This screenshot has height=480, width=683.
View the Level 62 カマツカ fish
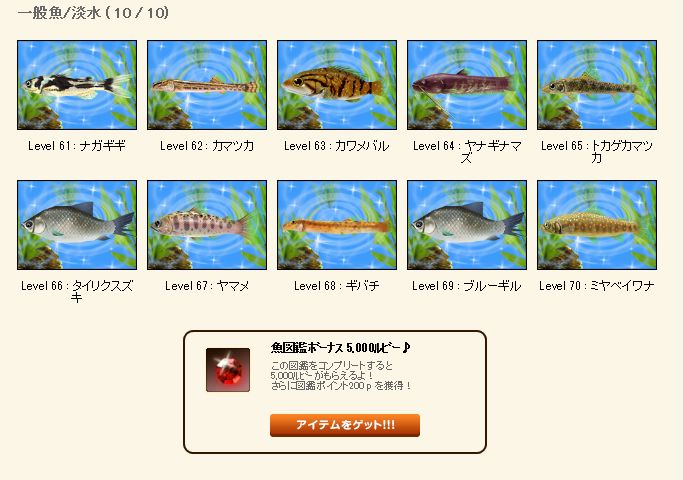pyautogui.click(x=207, y=85)
